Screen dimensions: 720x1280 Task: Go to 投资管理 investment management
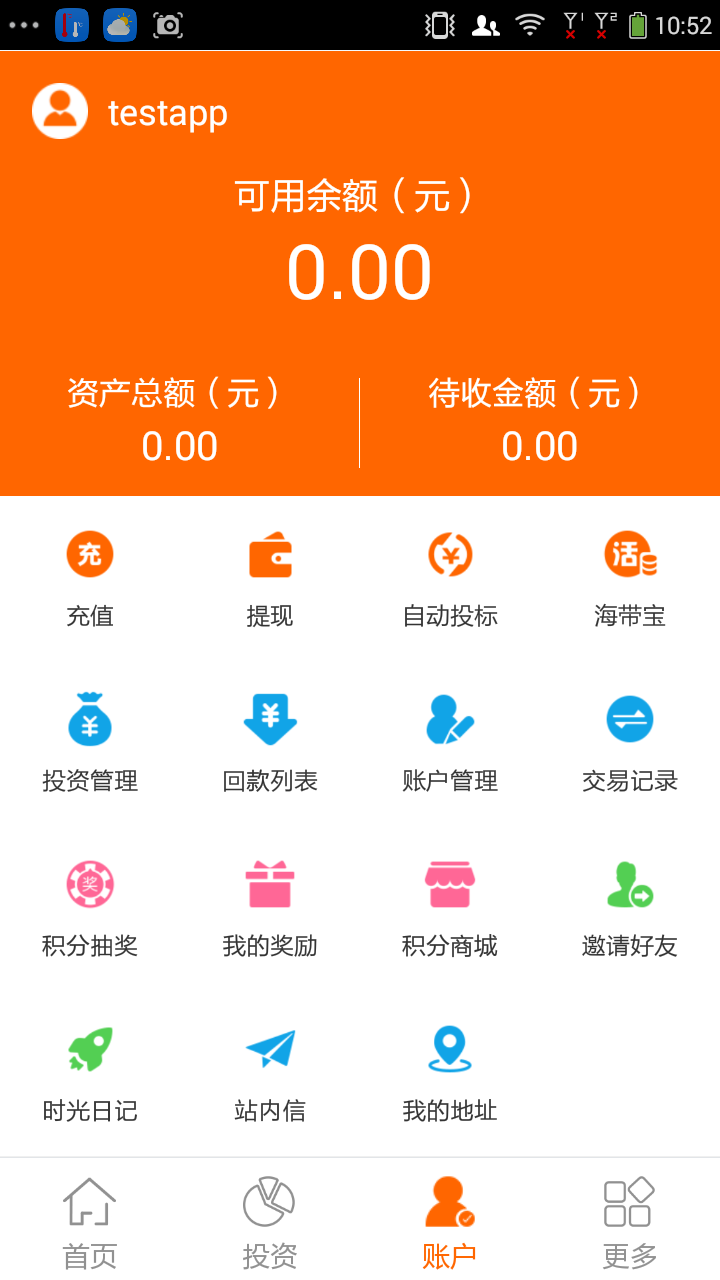coord(90,743)
